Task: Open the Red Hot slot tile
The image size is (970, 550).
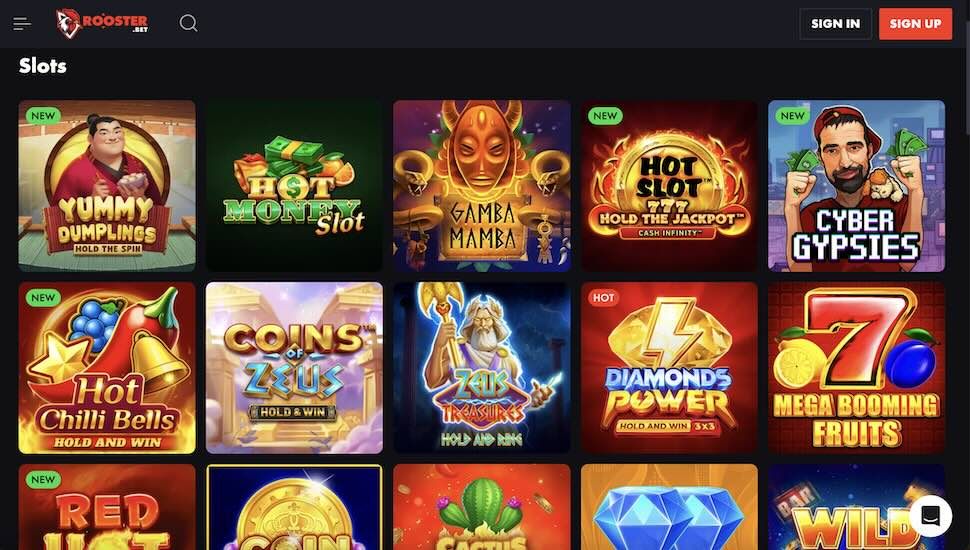Action: [x=107, y=508]
